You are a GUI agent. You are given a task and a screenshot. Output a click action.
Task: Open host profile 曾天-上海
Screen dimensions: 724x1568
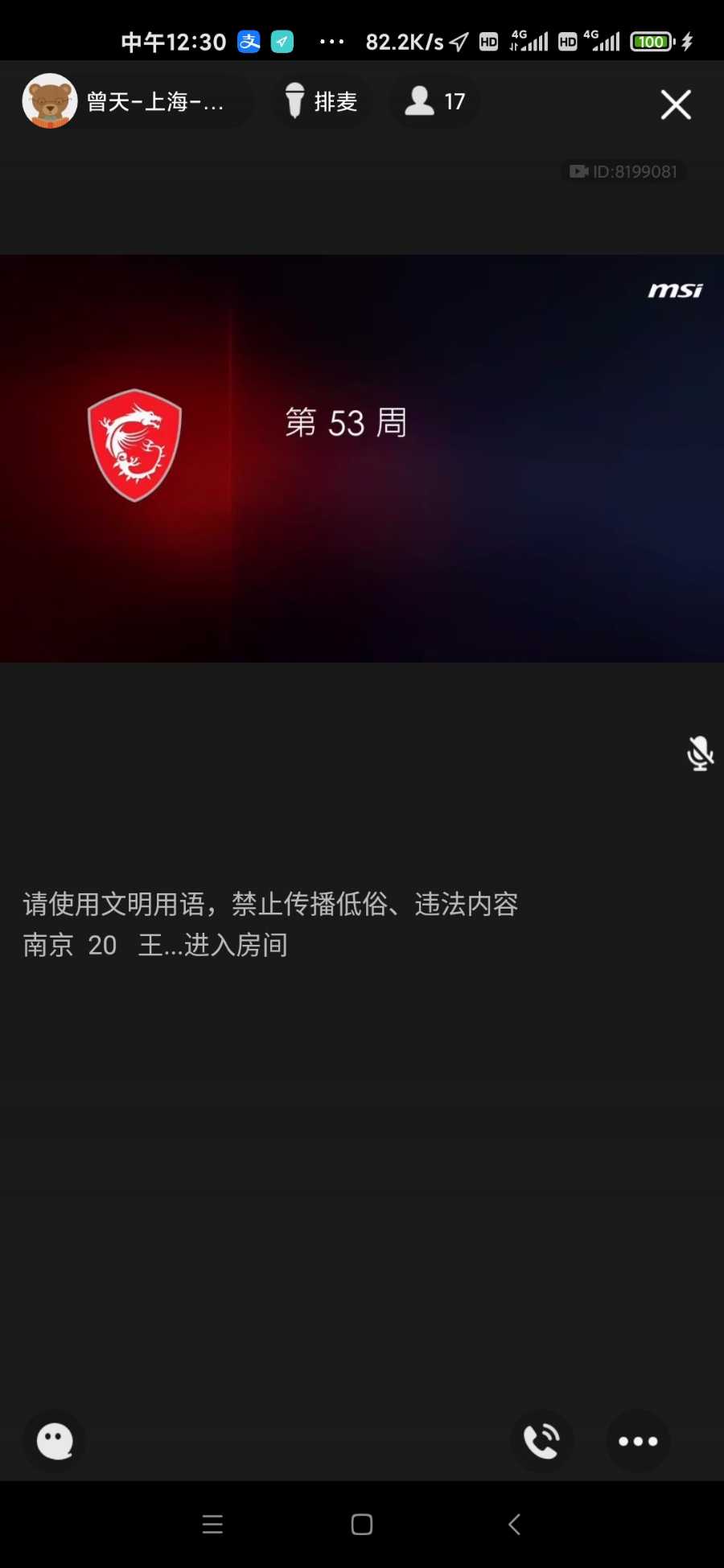133,101
